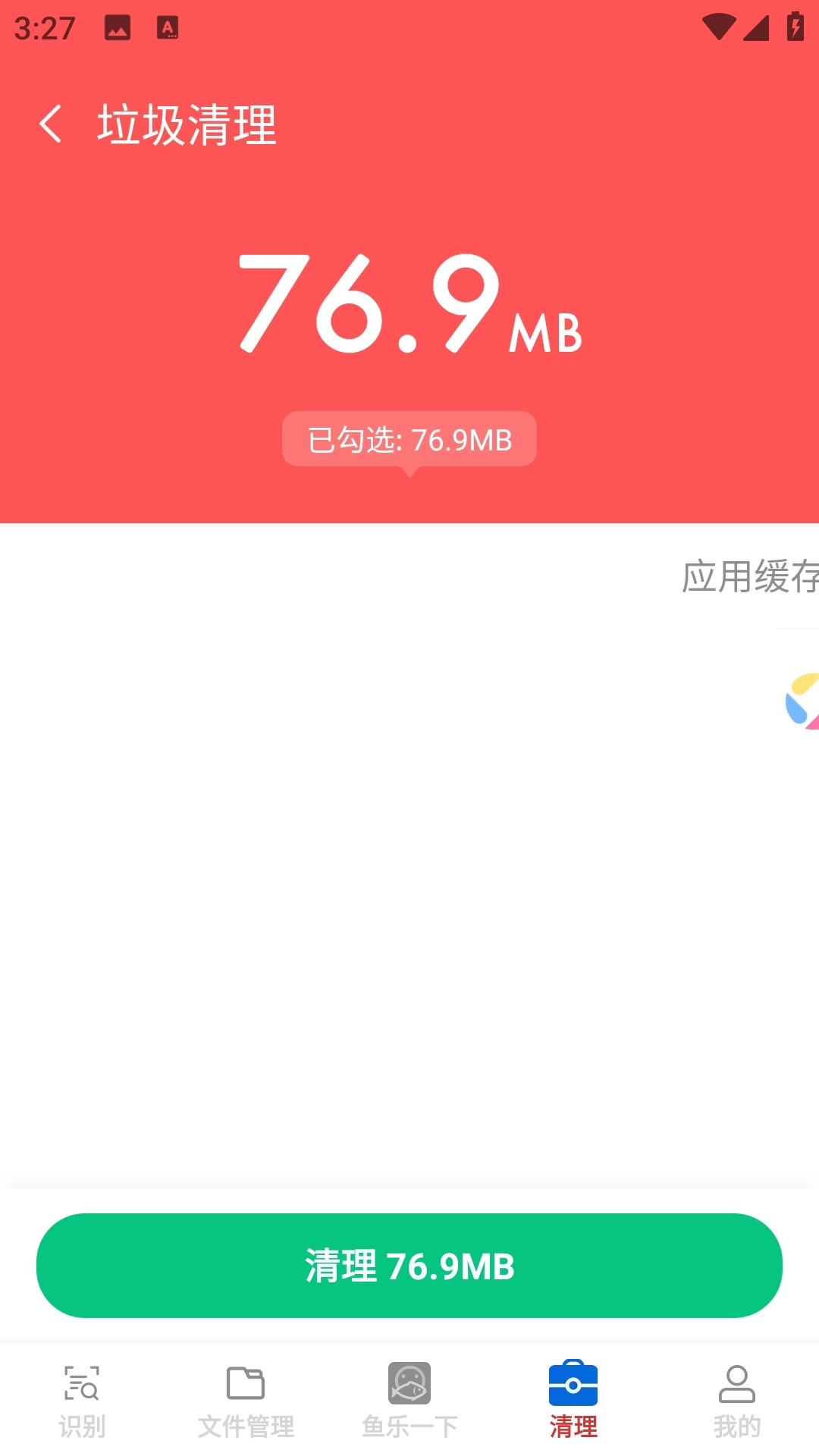Tap the app cache list row item

pos(682,701)
